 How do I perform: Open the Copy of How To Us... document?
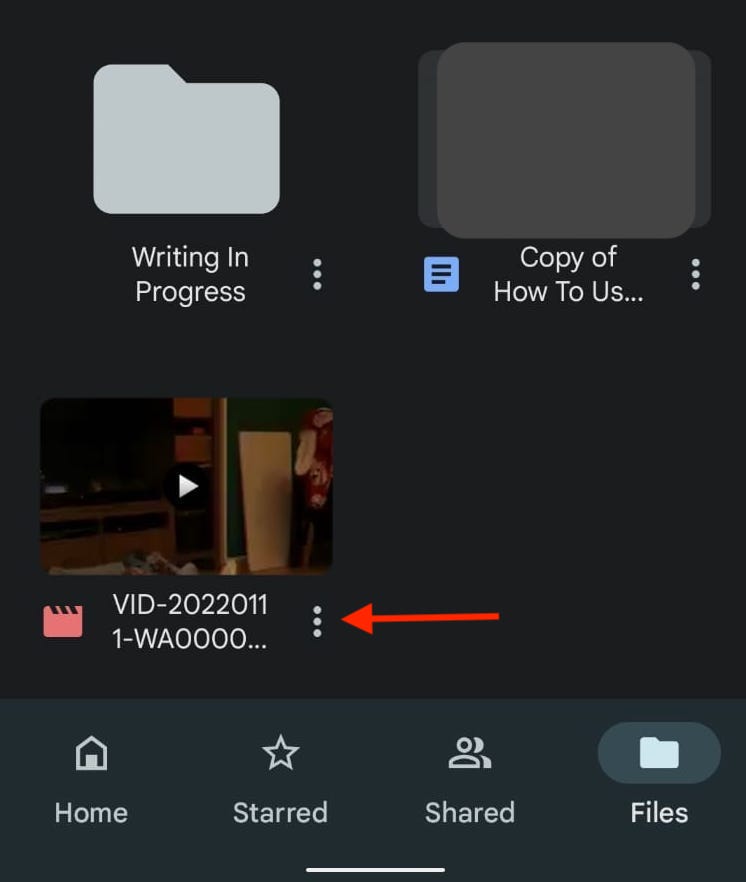click(x=565, y=140)
